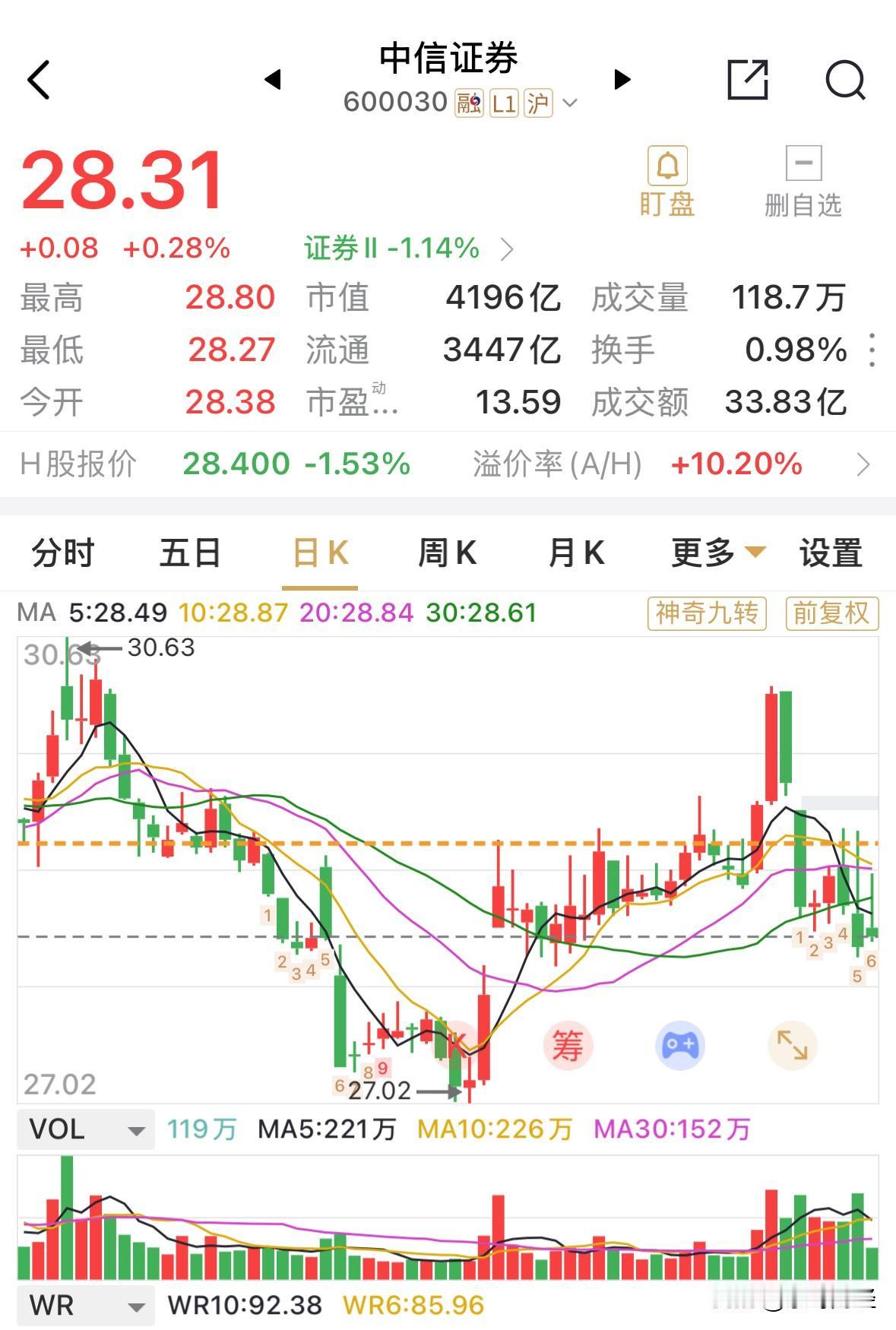Toggle the 神奇九转 indicator
Screen dimensions: 896x1330
(705, 613)
